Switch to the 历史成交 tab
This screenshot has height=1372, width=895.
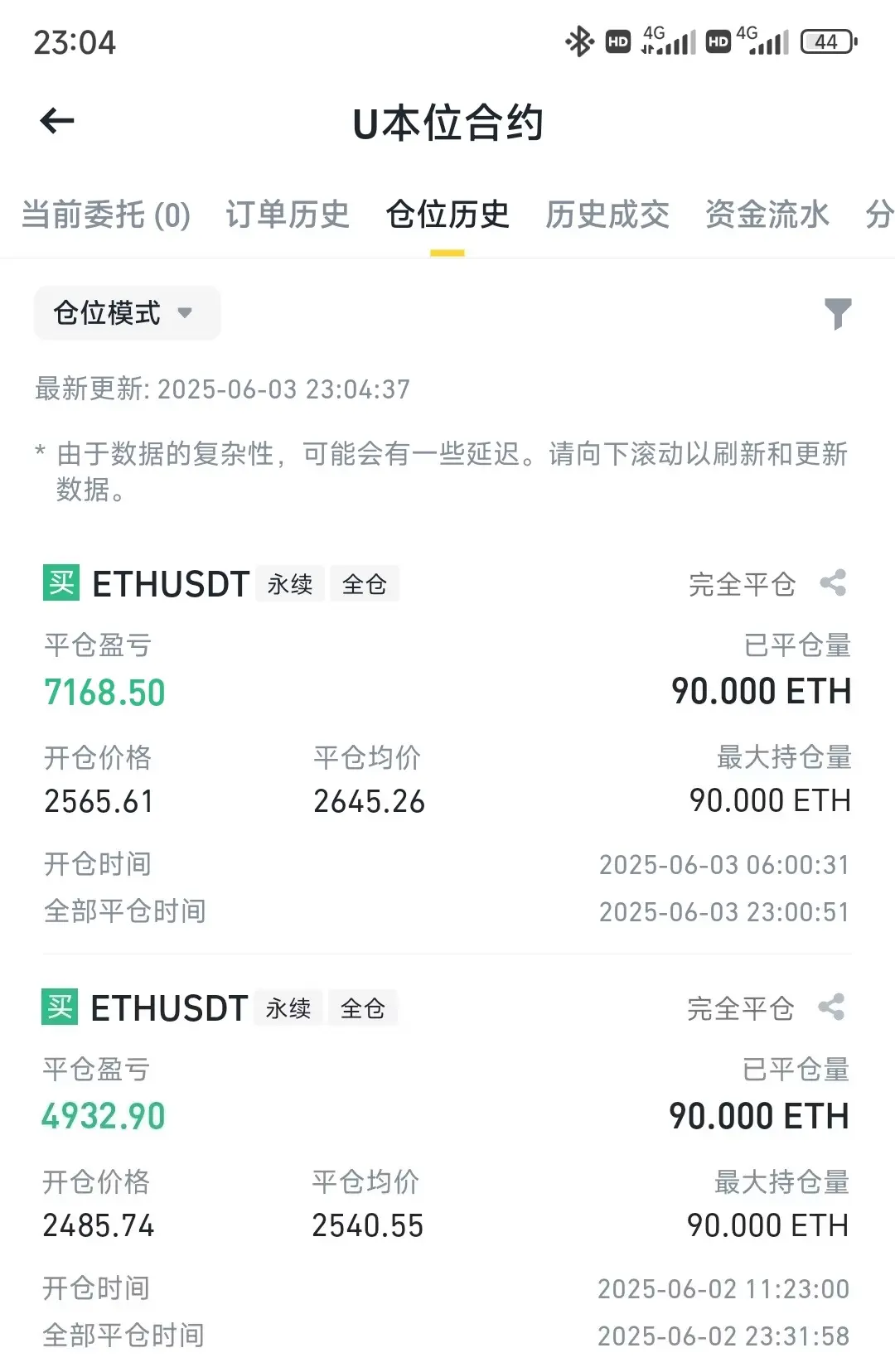tap(607, 215)
